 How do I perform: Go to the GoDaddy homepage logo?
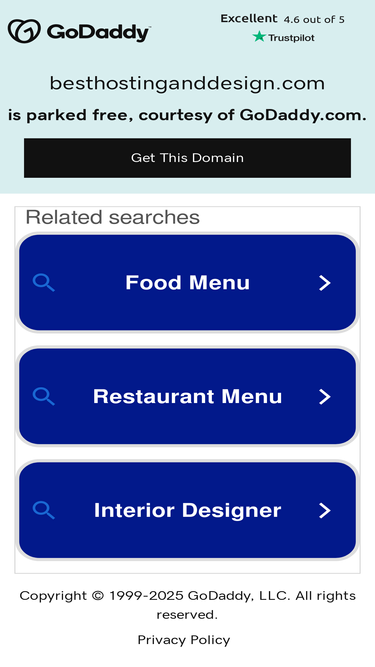coord(79,31)
